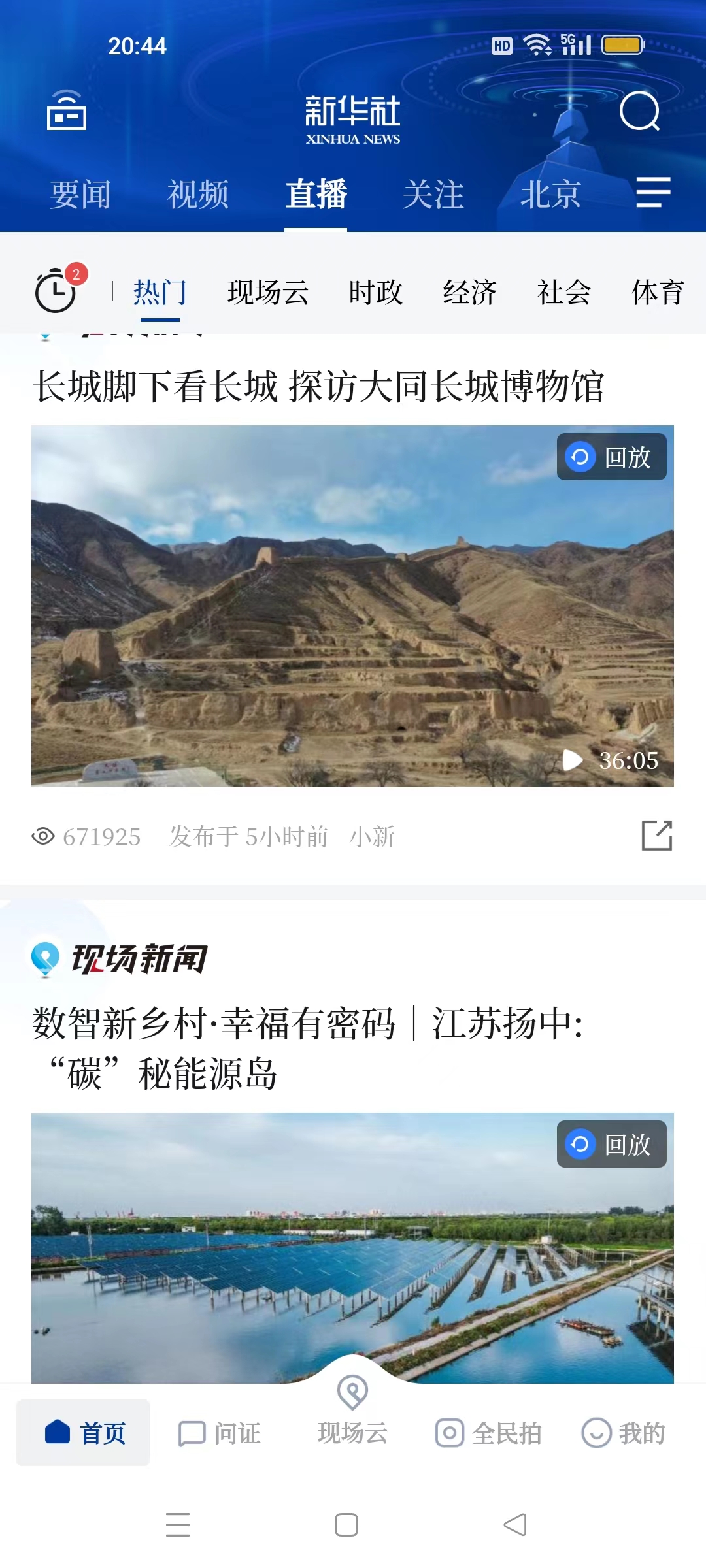Open the search icon in header
Viewport: 706px width, 1568px height.
pos(639,111)
